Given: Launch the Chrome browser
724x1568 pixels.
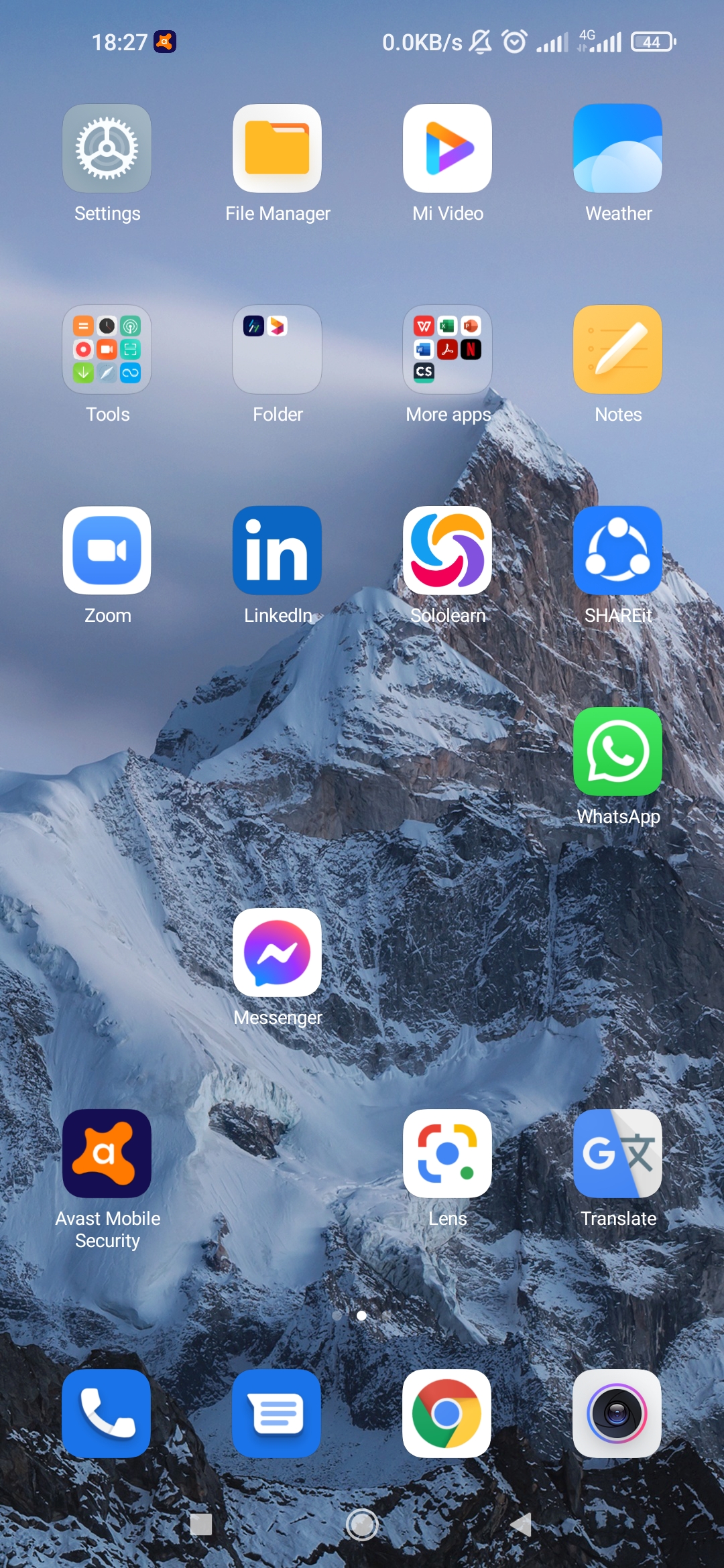Looking at the screenshot, I should click(447, 1414).
